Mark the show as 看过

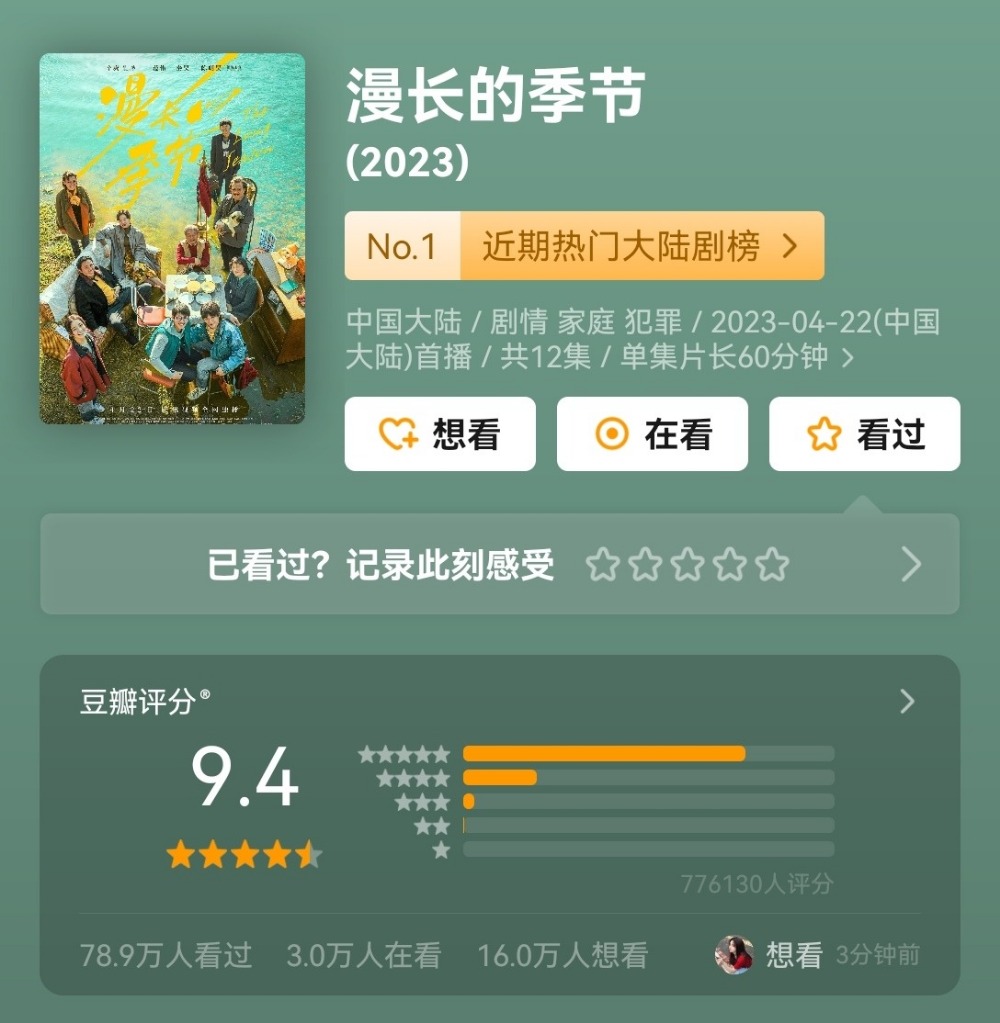coord(864,434)
